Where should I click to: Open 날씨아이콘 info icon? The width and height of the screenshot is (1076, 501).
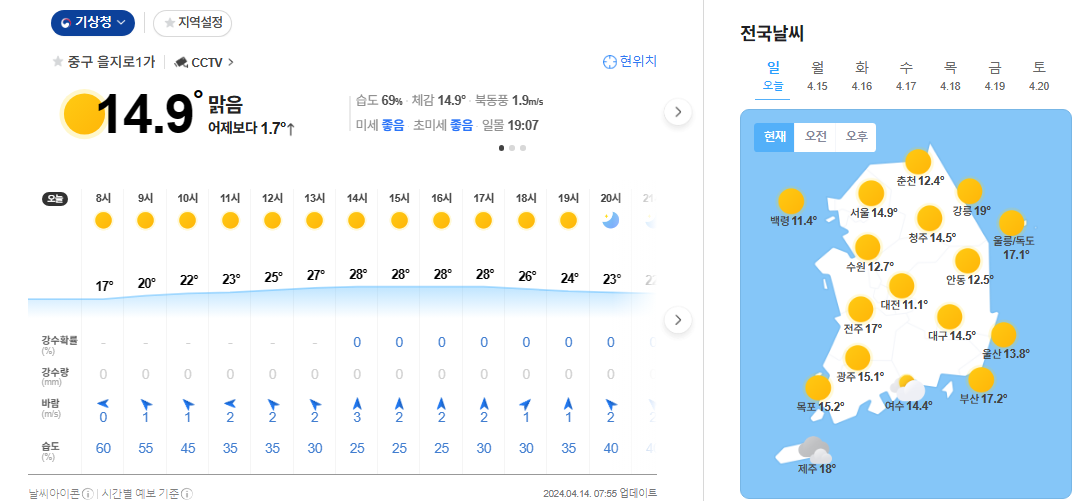[x=88, y=493]
